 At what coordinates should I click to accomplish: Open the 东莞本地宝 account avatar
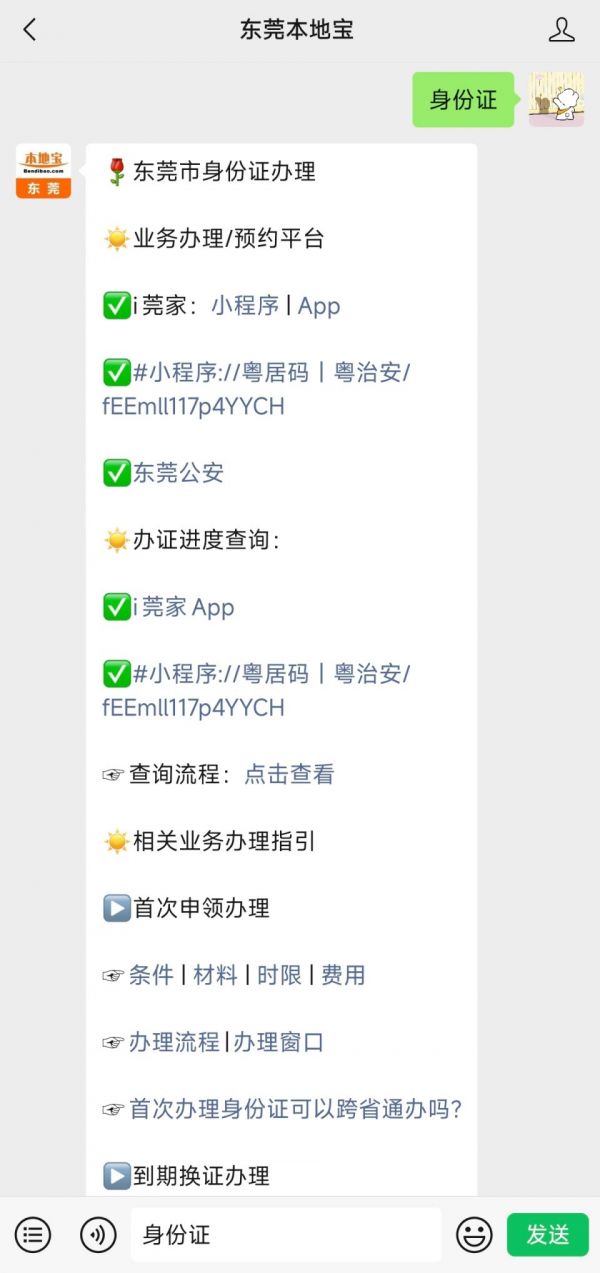coord(43,171)
